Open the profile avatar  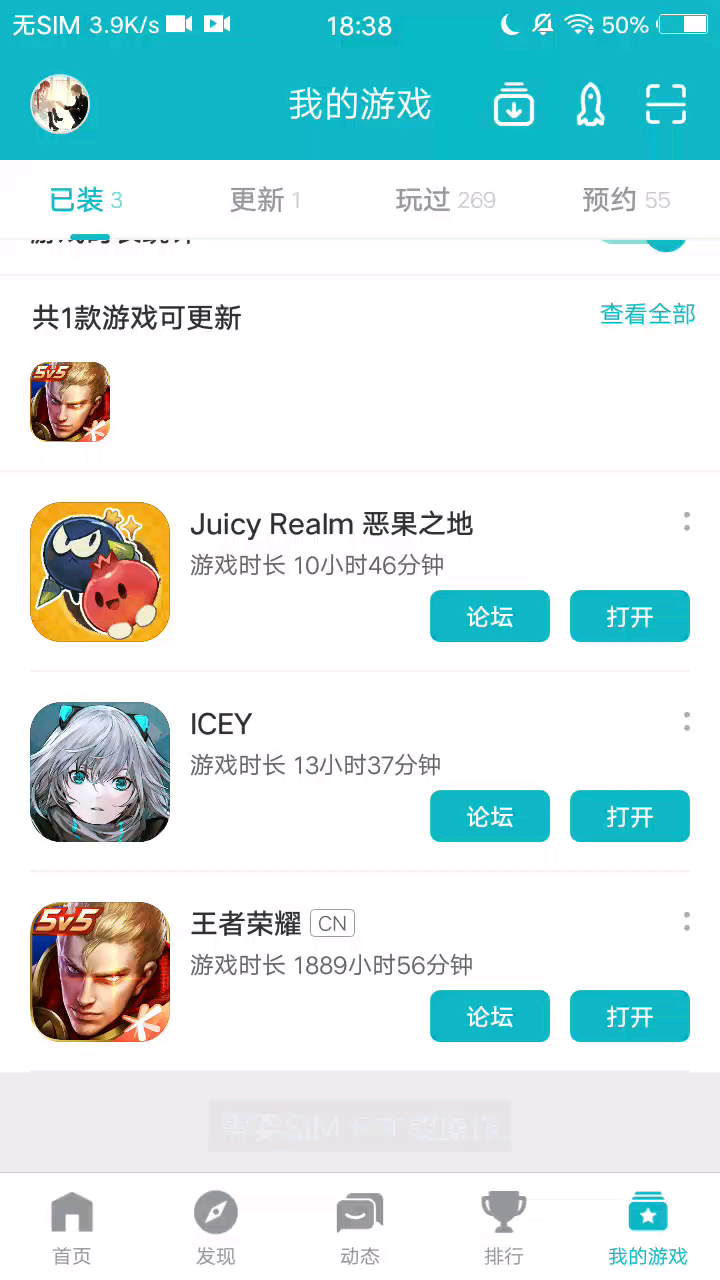[x=60, y=104]
